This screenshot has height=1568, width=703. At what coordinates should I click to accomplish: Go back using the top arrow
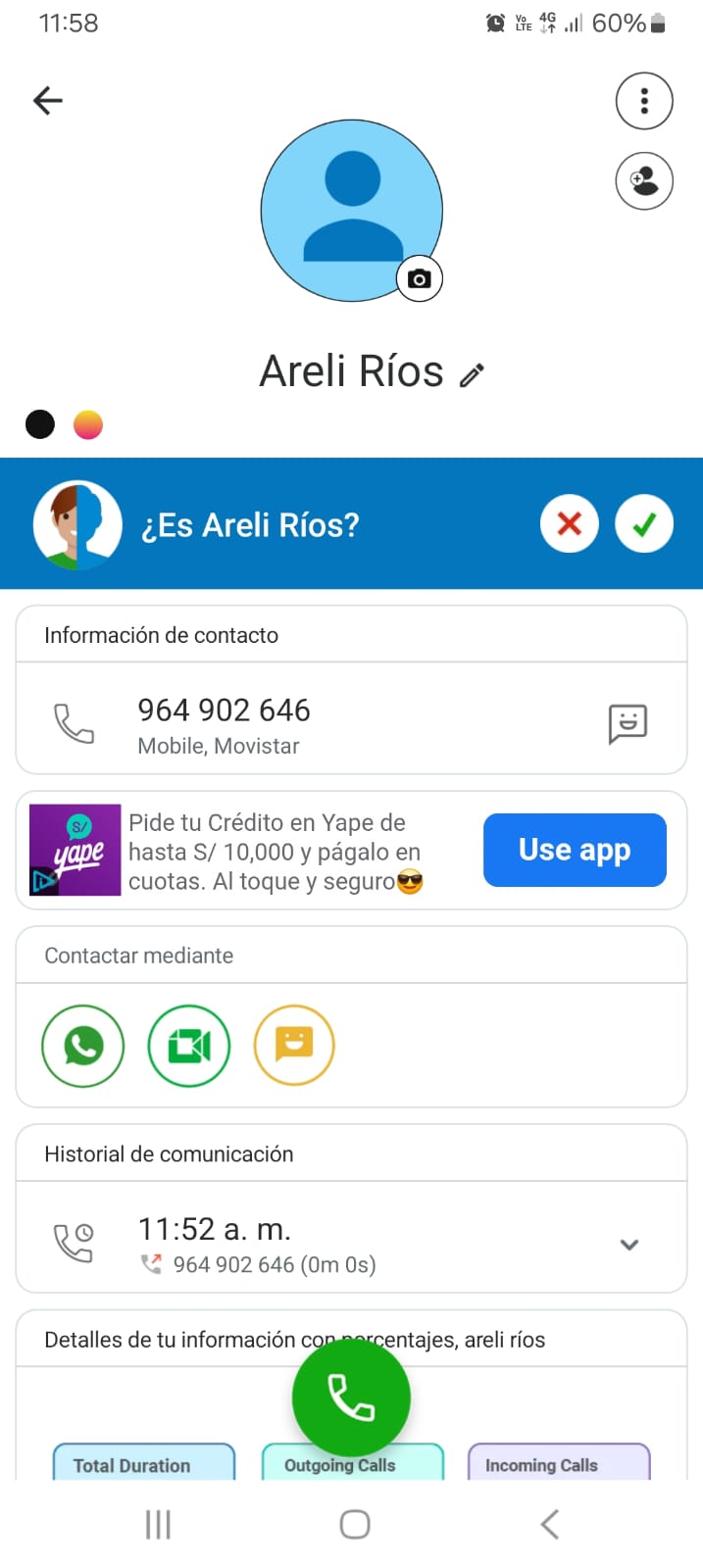(48, 100)
